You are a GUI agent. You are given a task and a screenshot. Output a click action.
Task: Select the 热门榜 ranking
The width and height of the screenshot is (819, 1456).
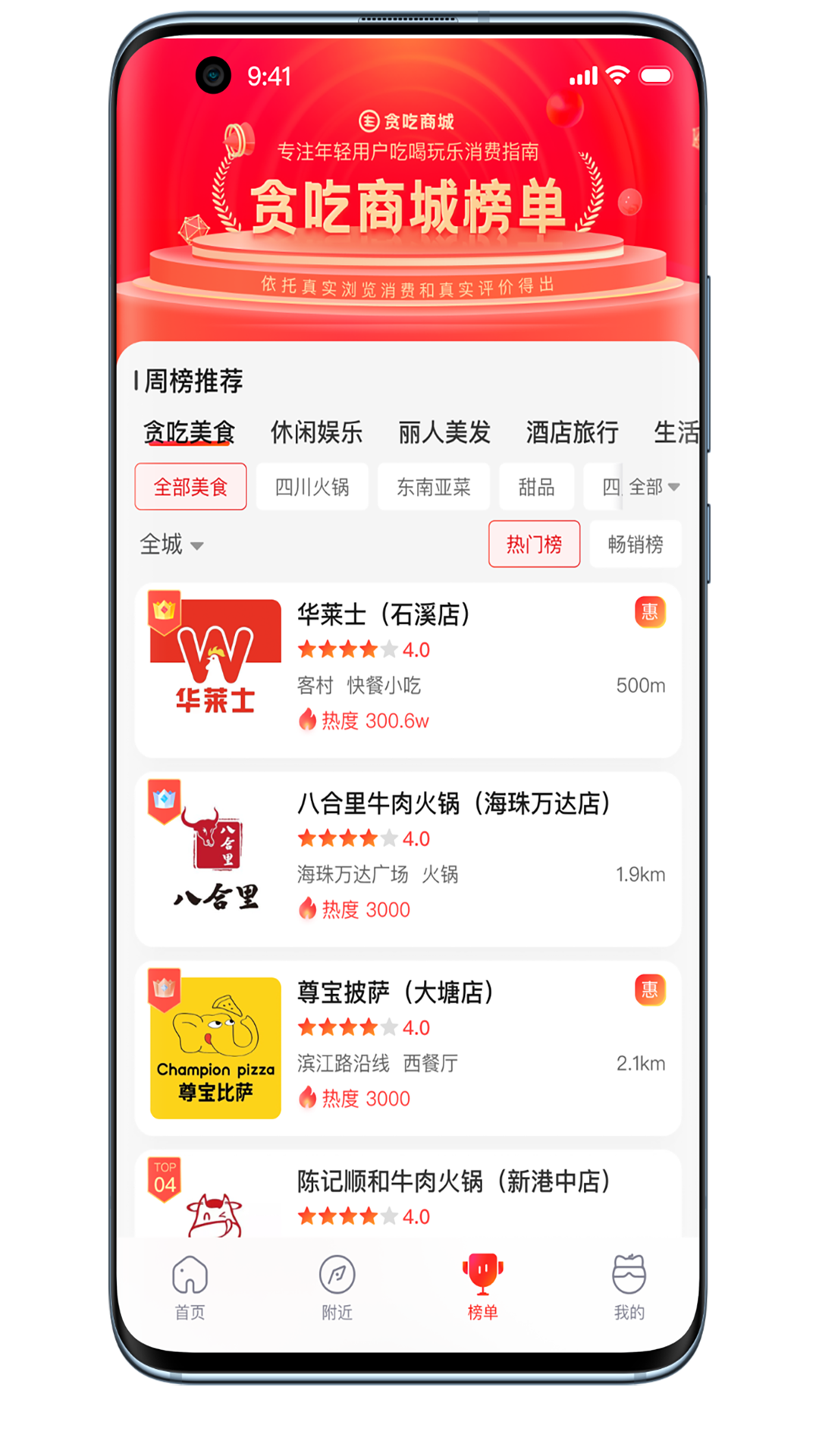[535, 544]
